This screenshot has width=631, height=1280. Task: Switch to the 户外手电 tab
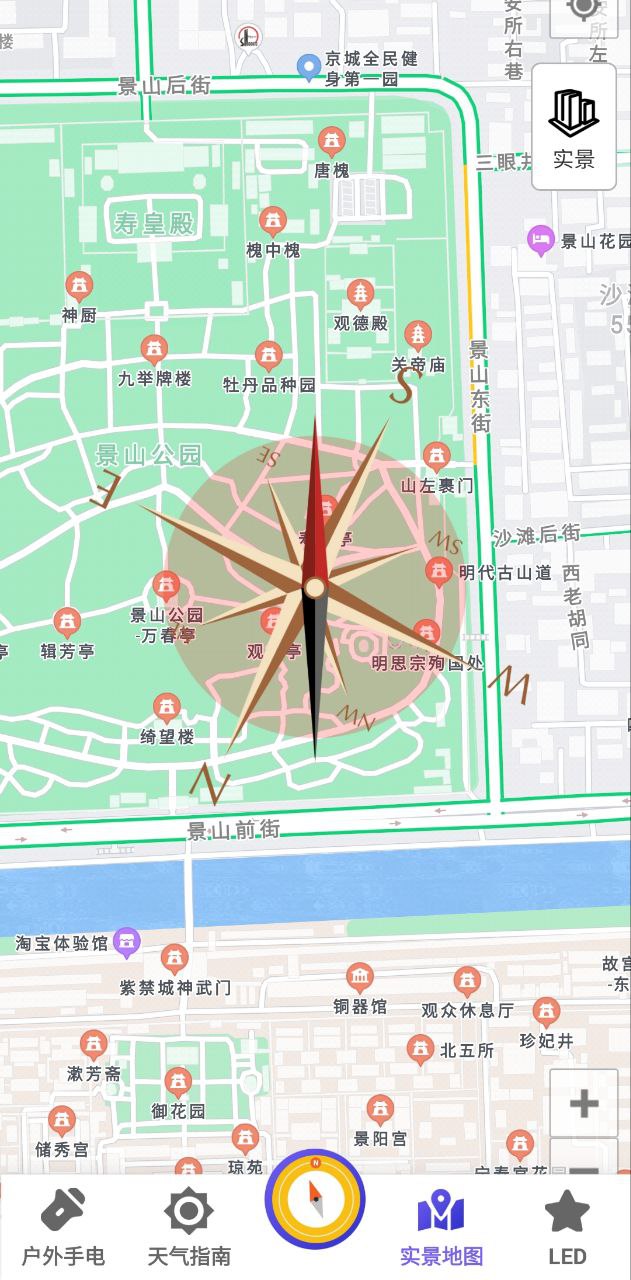point(63,1226)
